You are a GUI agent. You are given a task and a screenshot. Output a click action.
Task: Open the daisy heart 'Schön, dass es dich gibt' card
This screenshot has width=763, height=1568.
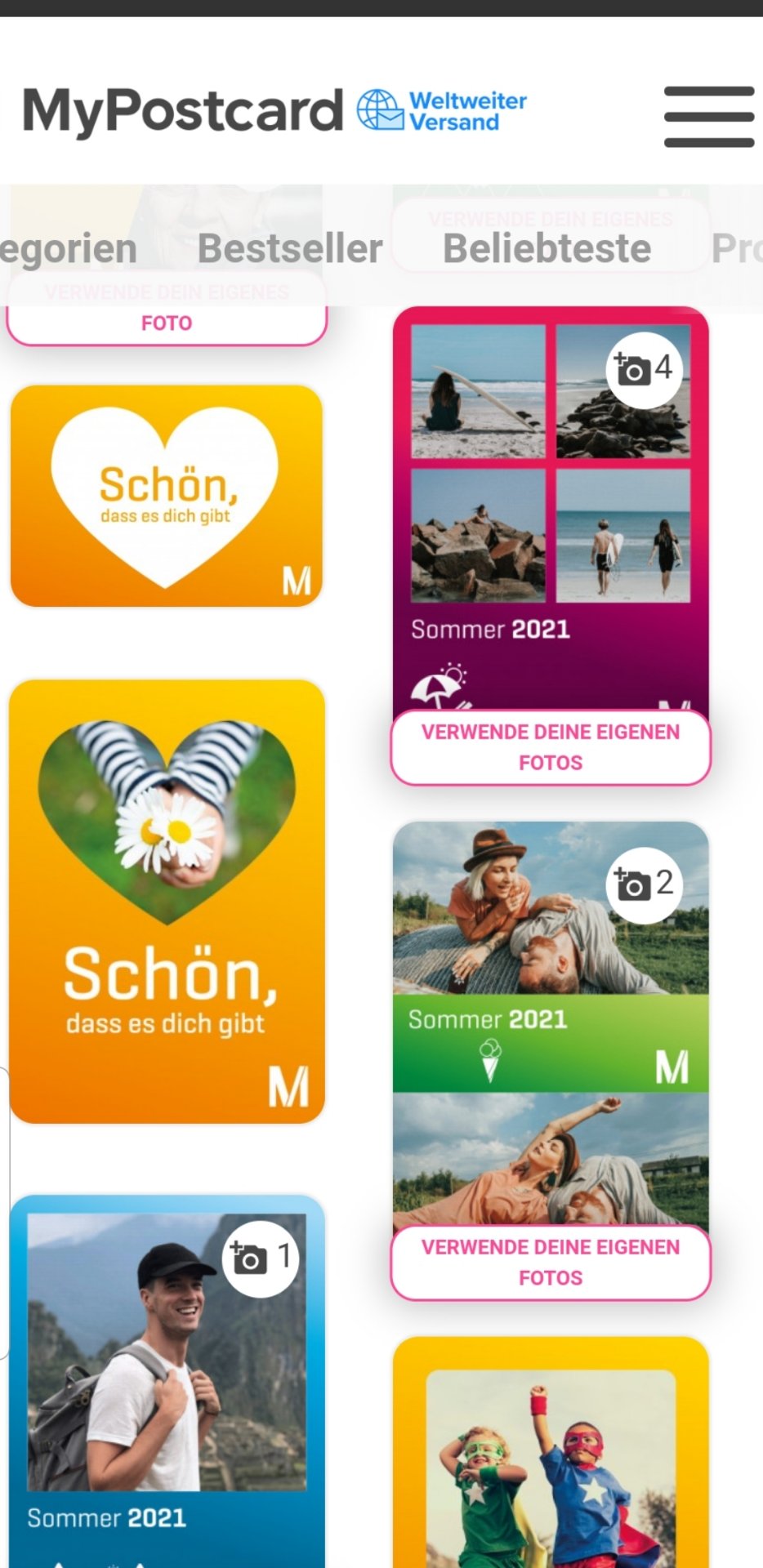(167, 901)
